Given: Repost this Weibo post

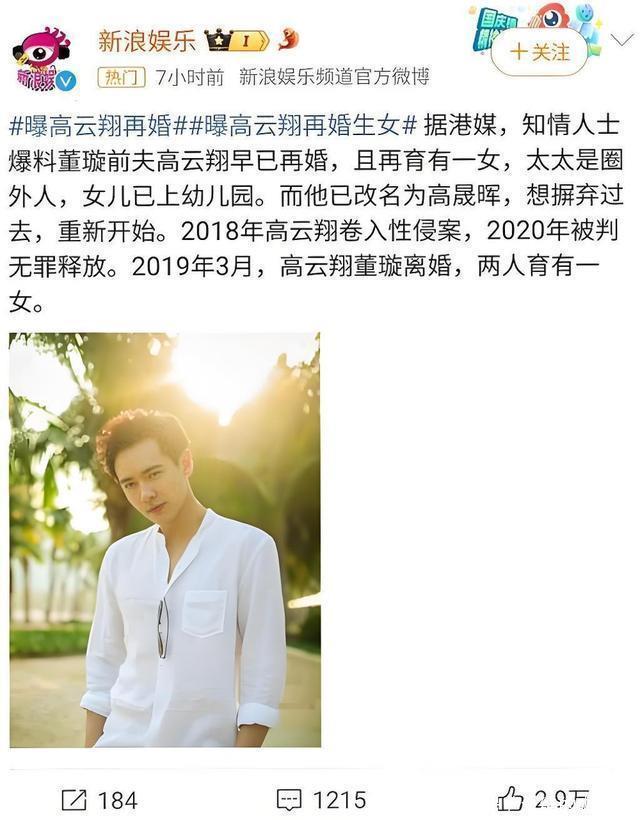Looking at the screenshot, I should [x=99, y=799].
